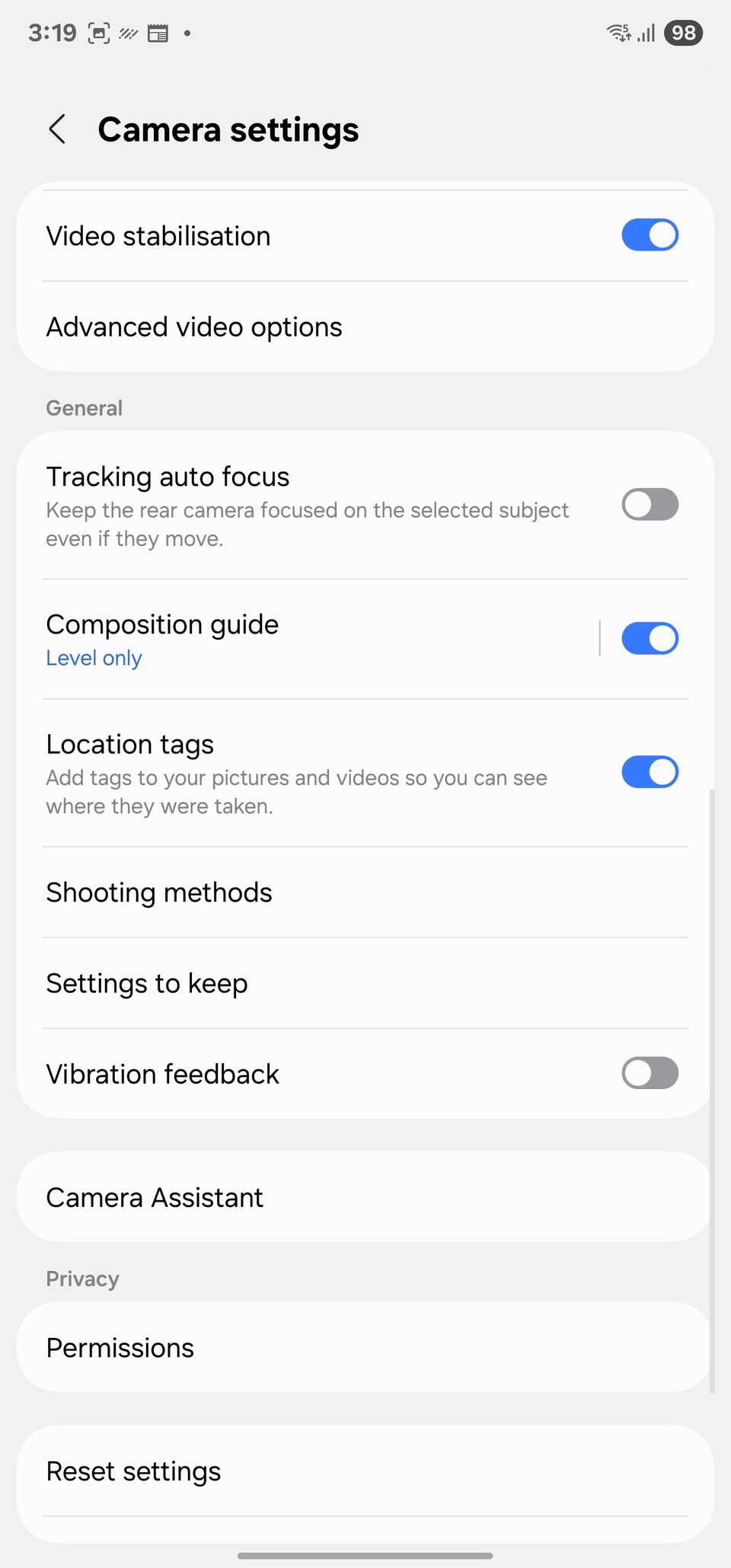The height and width of the screenshot is (1568, 731).
Task: Open Settings to keep
Action: tap(147, 983)
